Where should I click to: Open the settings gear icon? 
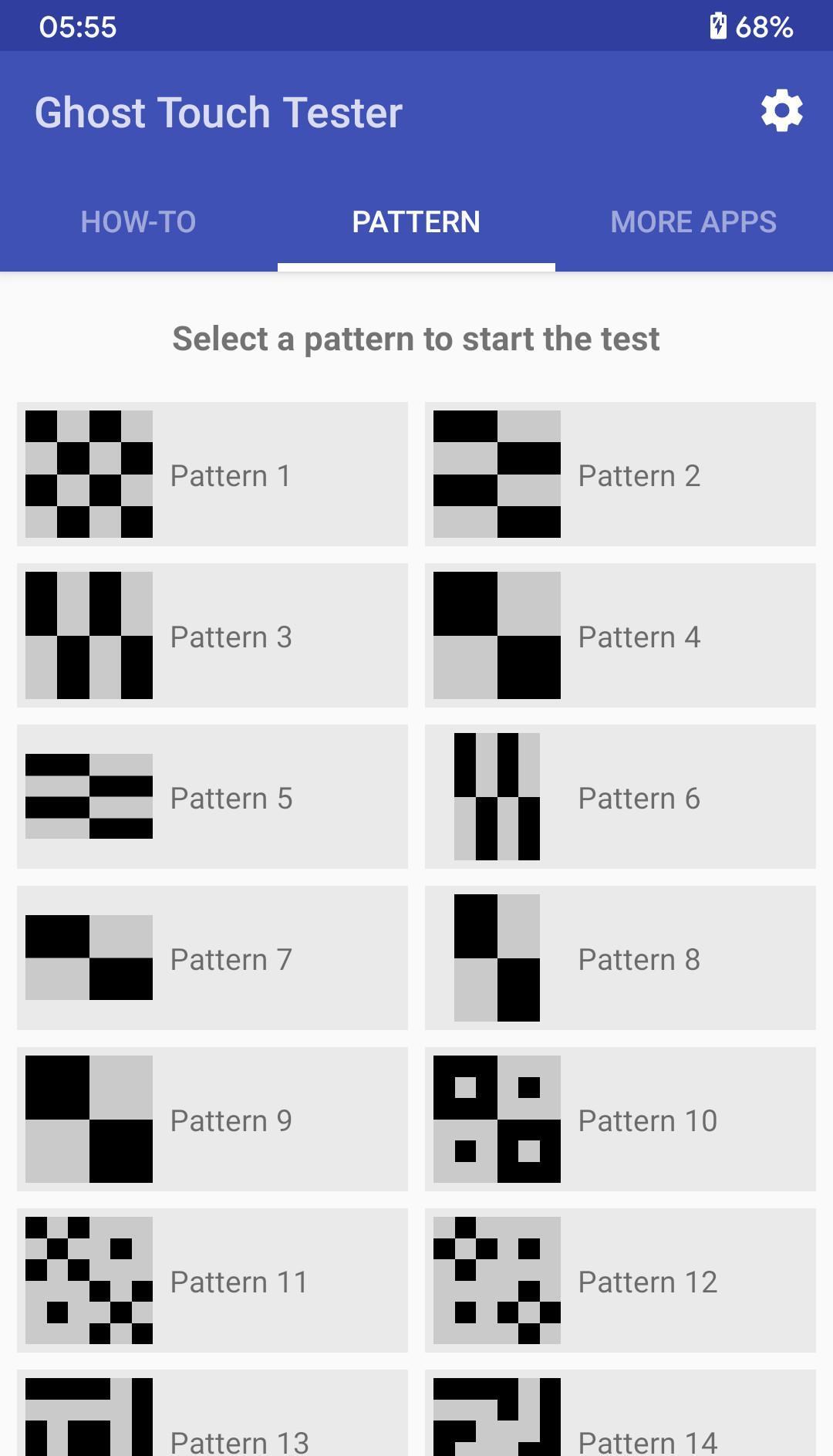(781, 111)
